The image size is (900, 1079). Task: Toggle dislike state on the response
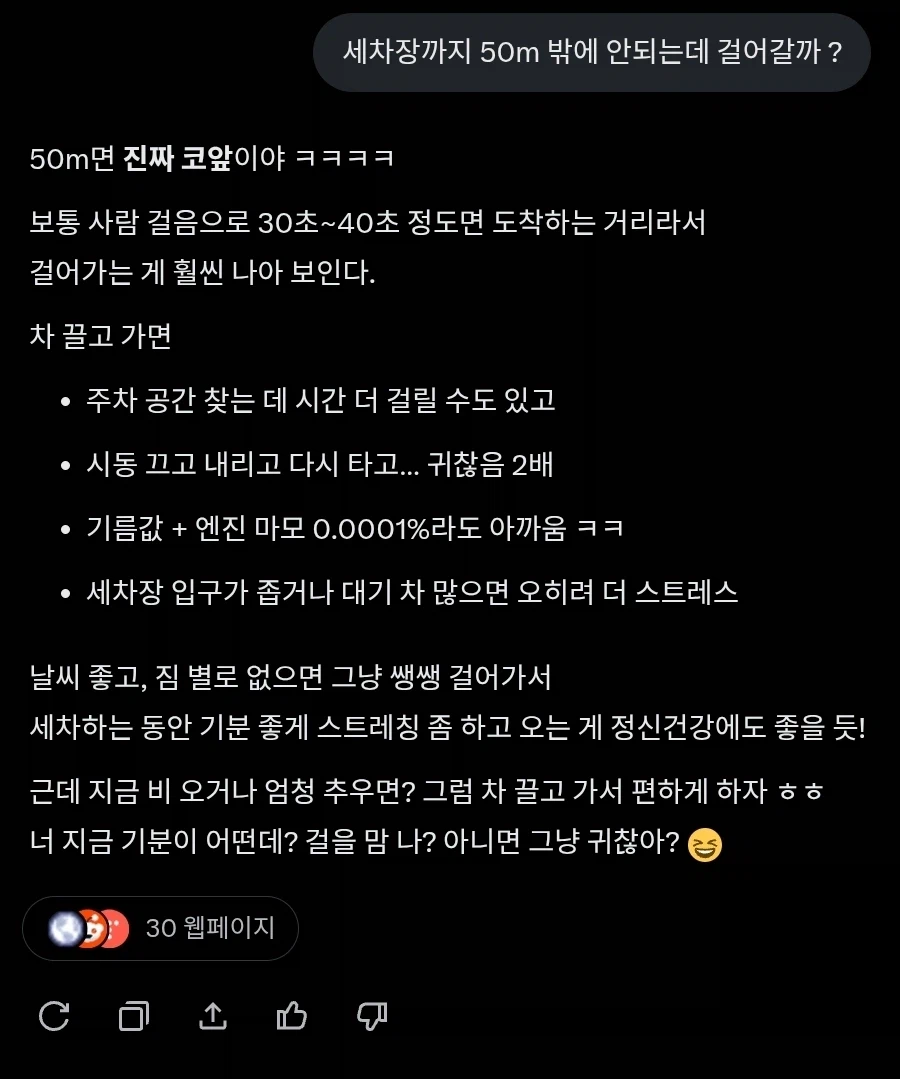click(372, 1016)
